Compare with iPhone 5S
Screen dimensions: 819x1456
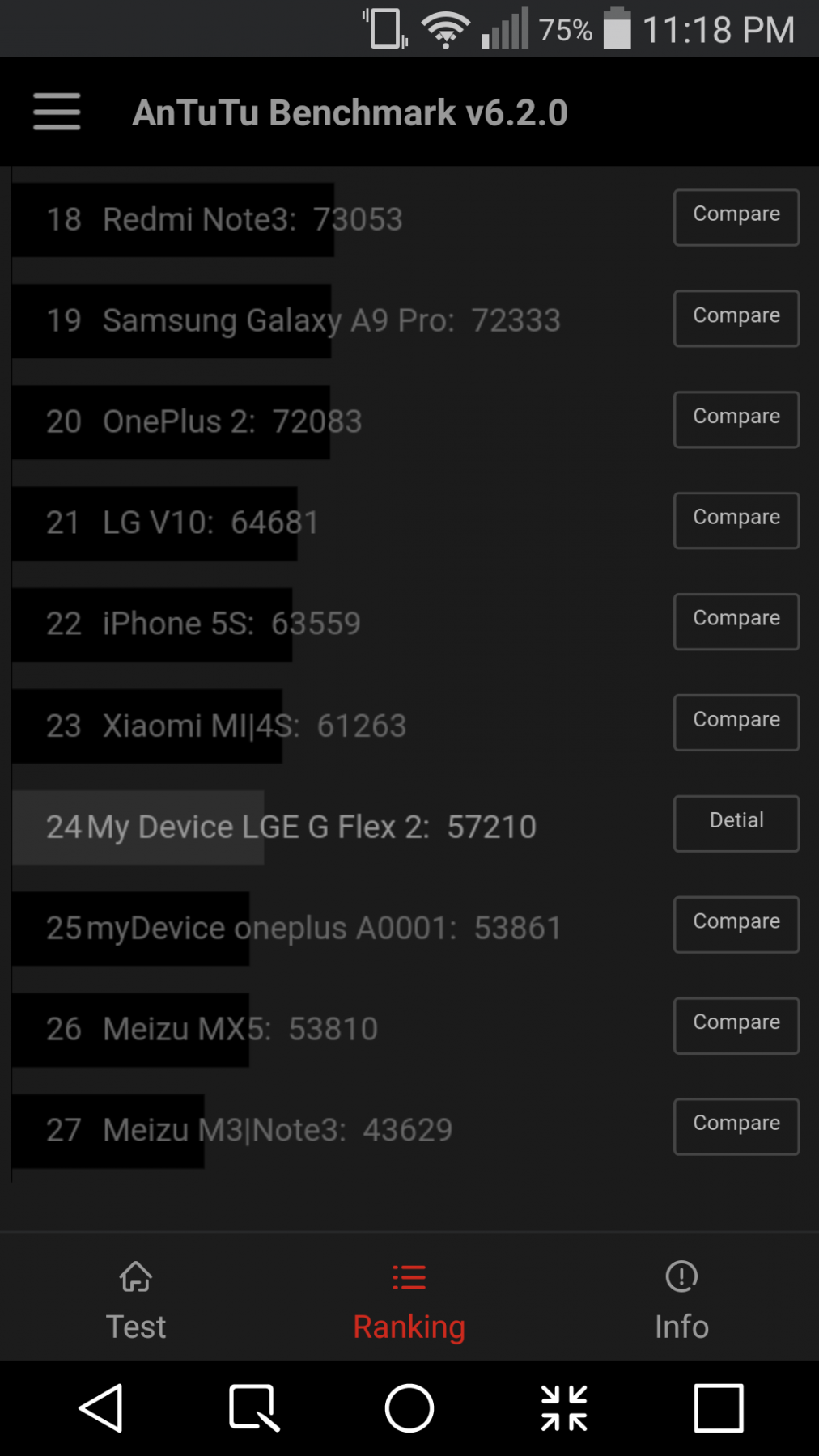[736, 621]
